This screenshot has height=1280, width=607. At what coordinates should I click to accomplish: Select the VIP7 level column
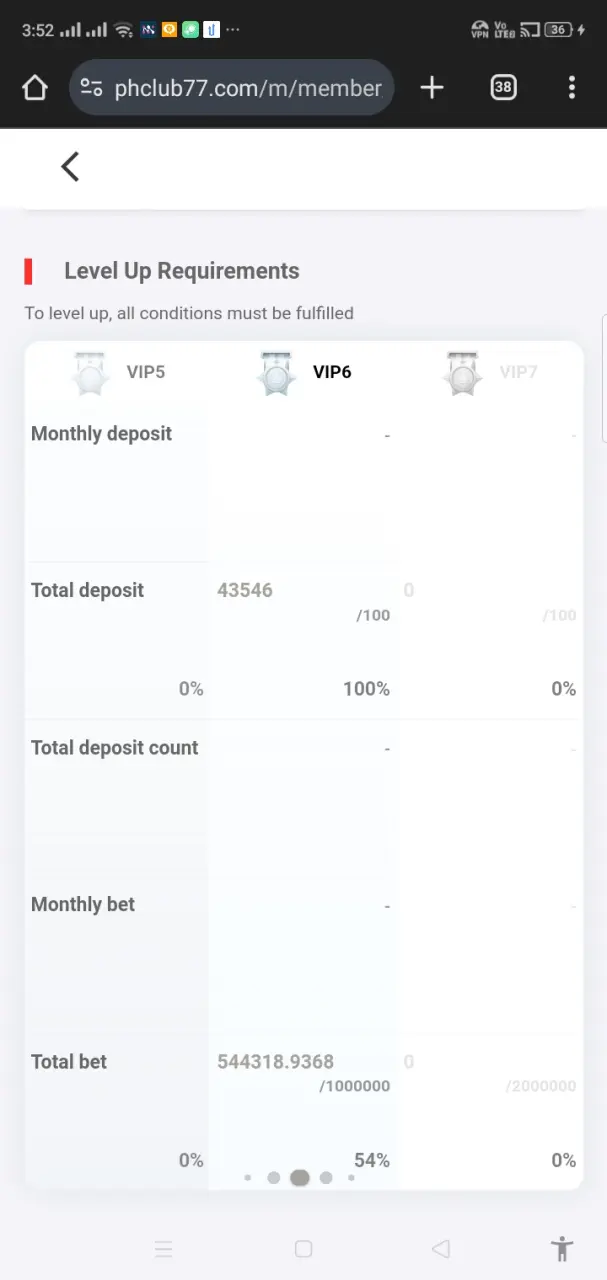[x=491, y=373]
